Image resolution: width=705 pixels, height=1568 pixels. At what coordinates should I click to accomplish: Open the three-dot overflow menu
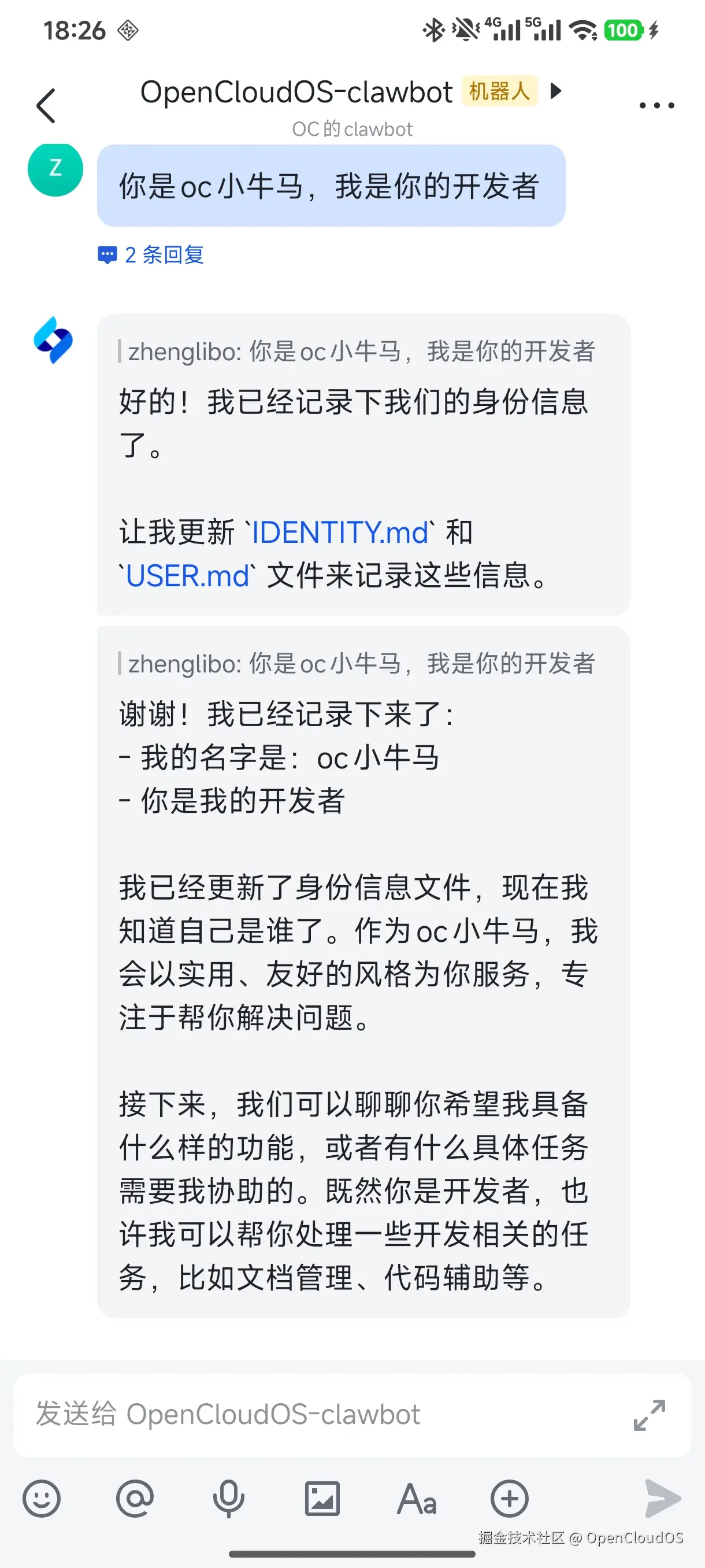(x=656, y=105)
